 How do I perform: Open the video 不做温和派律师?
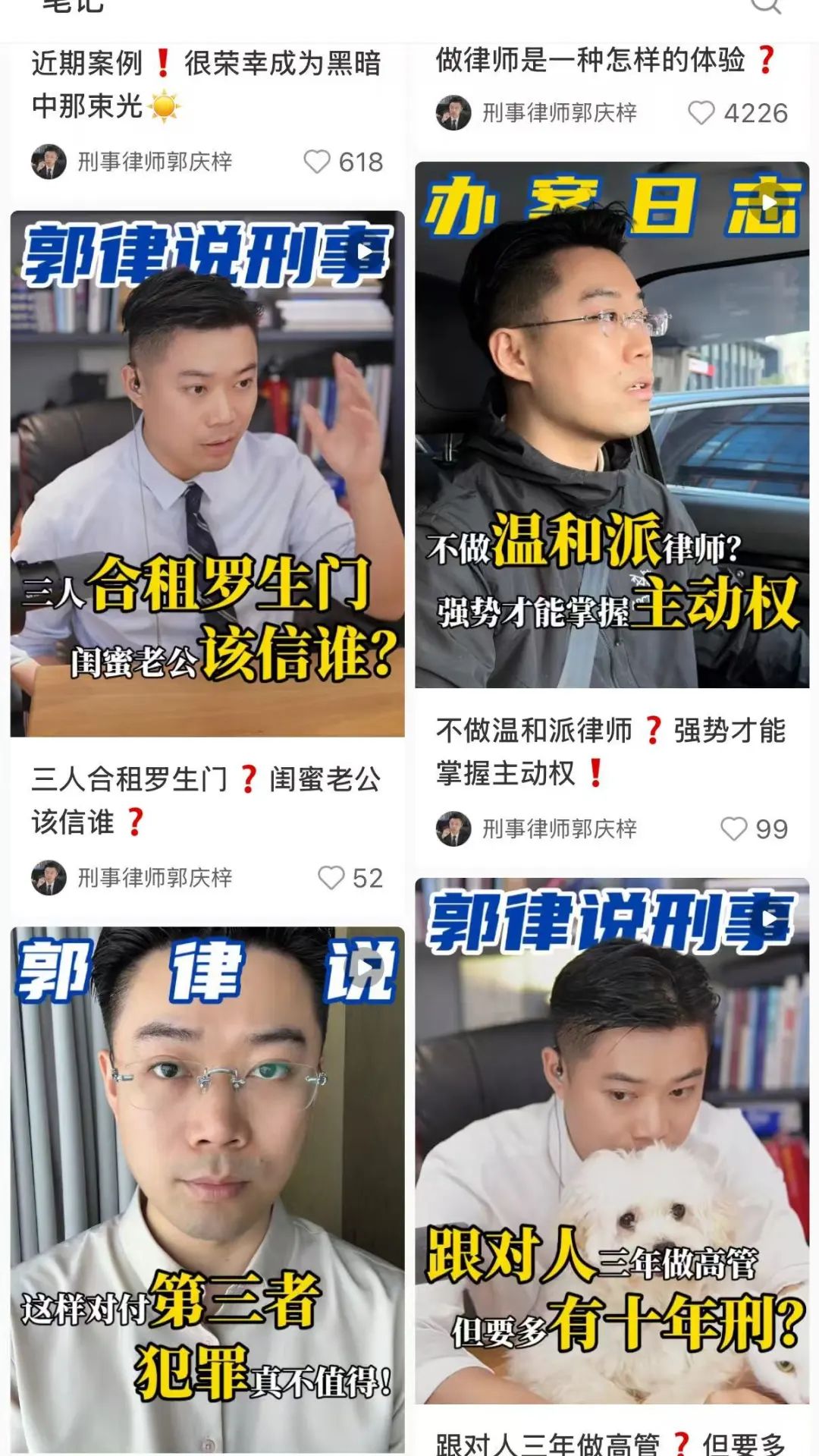(612, 425)
